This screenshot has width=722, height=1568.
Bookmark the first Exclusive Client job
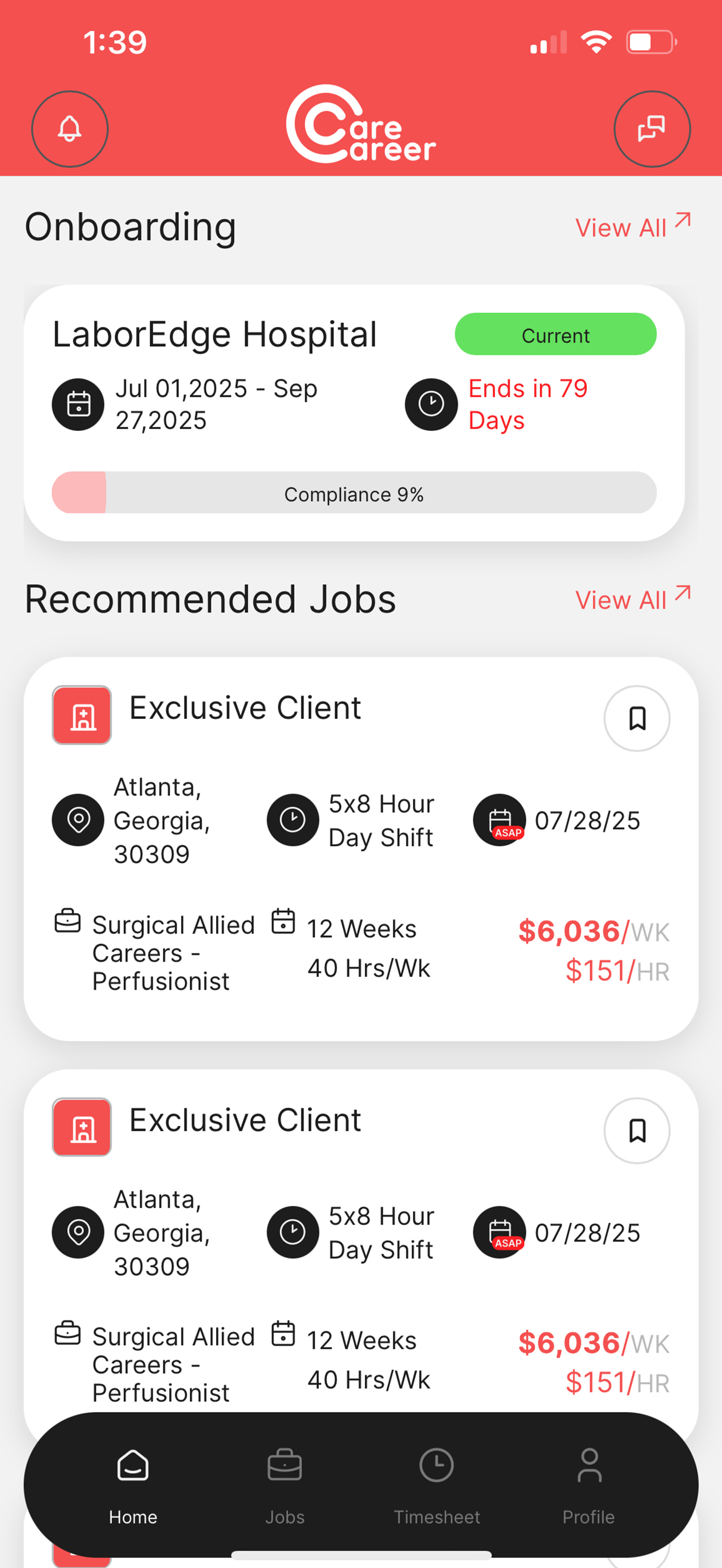[x=637, y=718]
